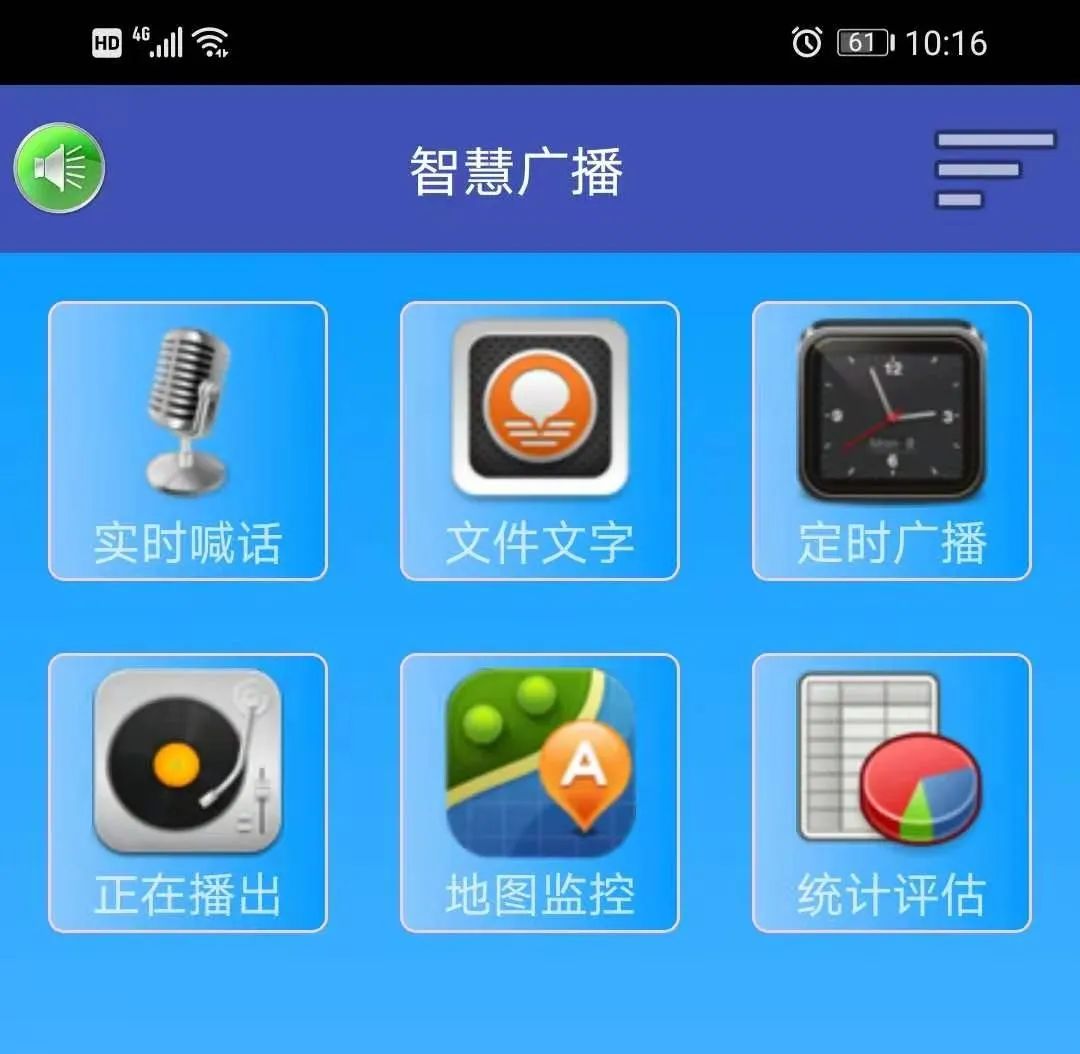Open the menu lines icon
Image resolution: width=1080 pixels, height=1054 pixels.
coord(994,169)
